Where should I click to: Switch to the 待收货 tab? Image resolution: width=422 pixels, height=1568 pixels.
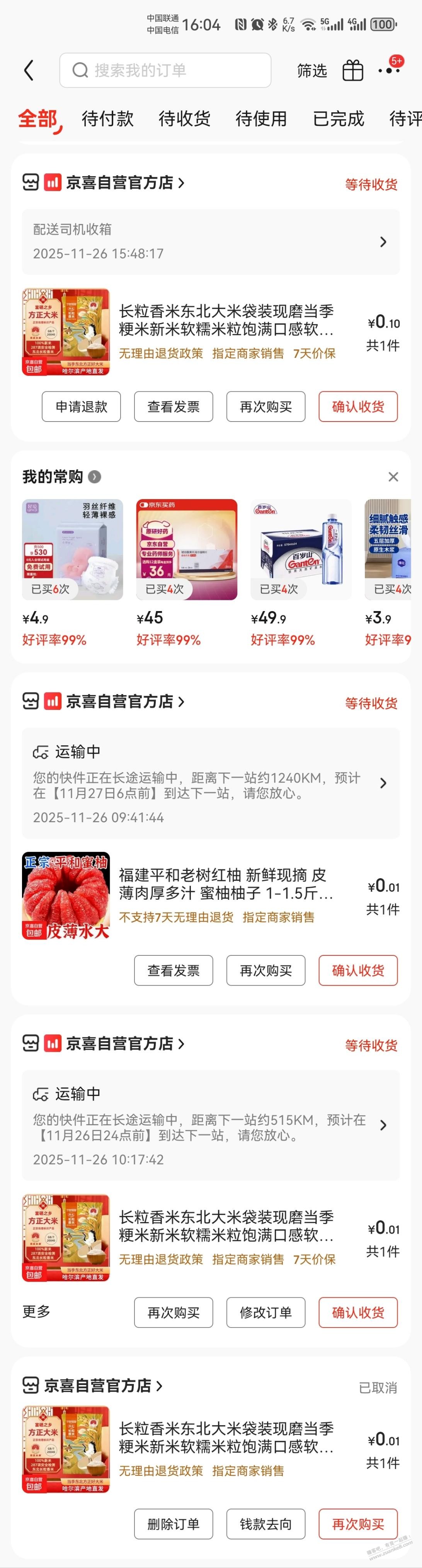(x=184, y=119)
